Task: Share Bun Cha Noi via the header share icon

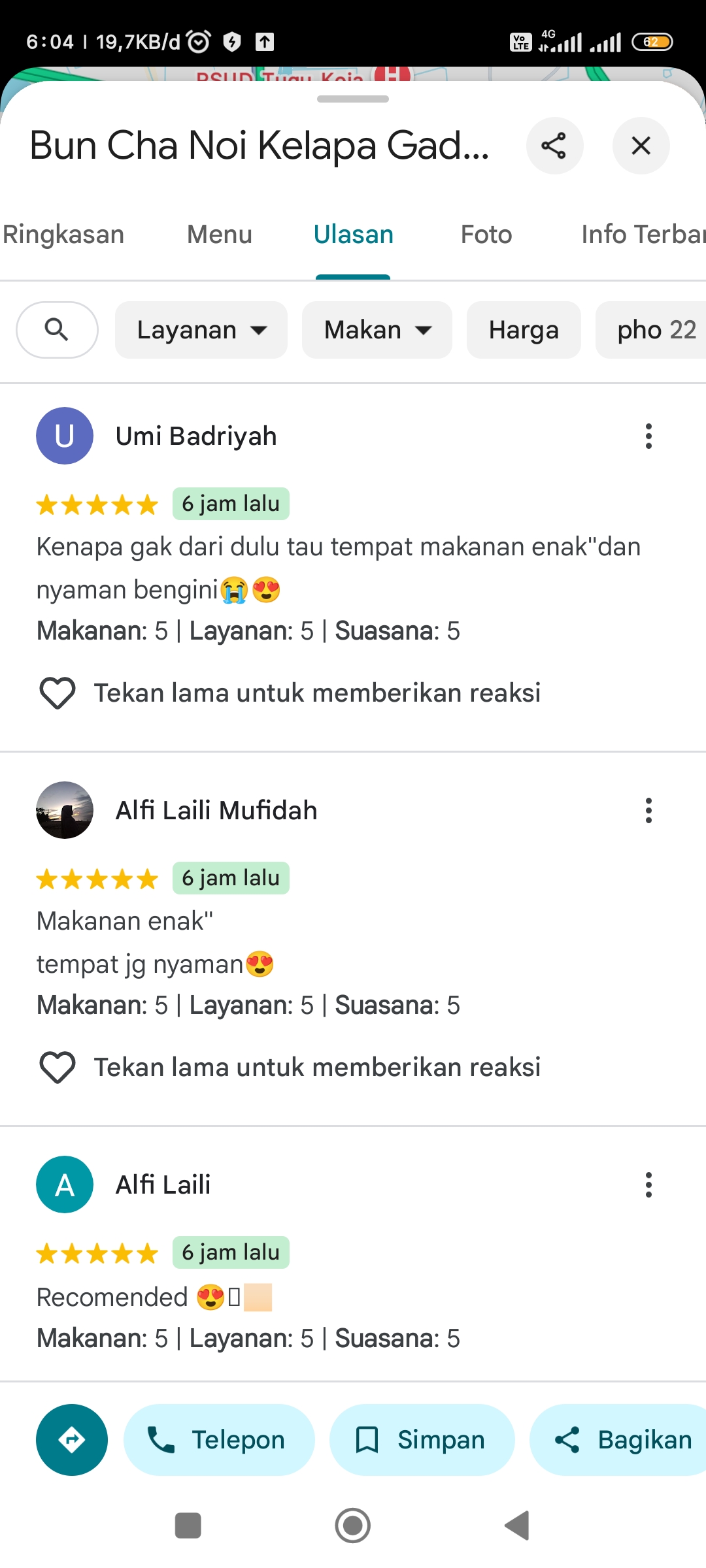Action: tap(554, 146)
